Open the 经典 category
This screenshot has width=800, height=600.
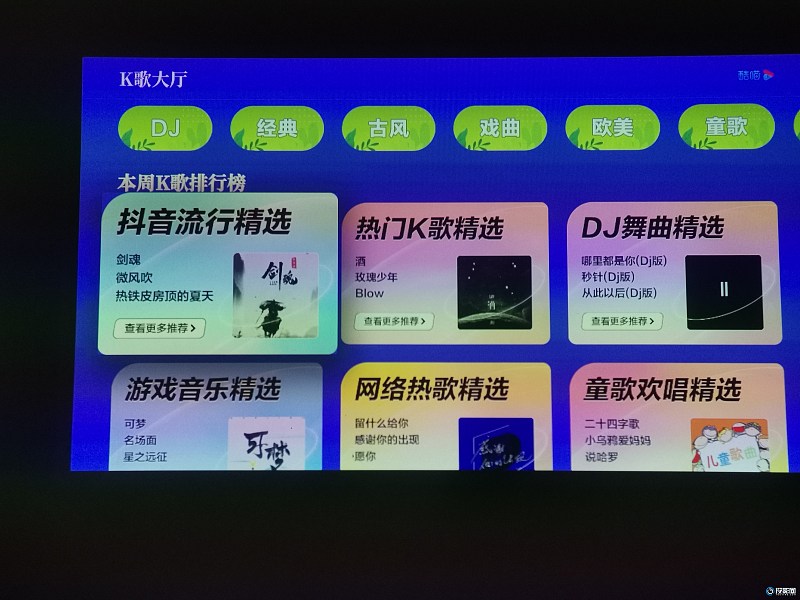click(x=277, y=128)
